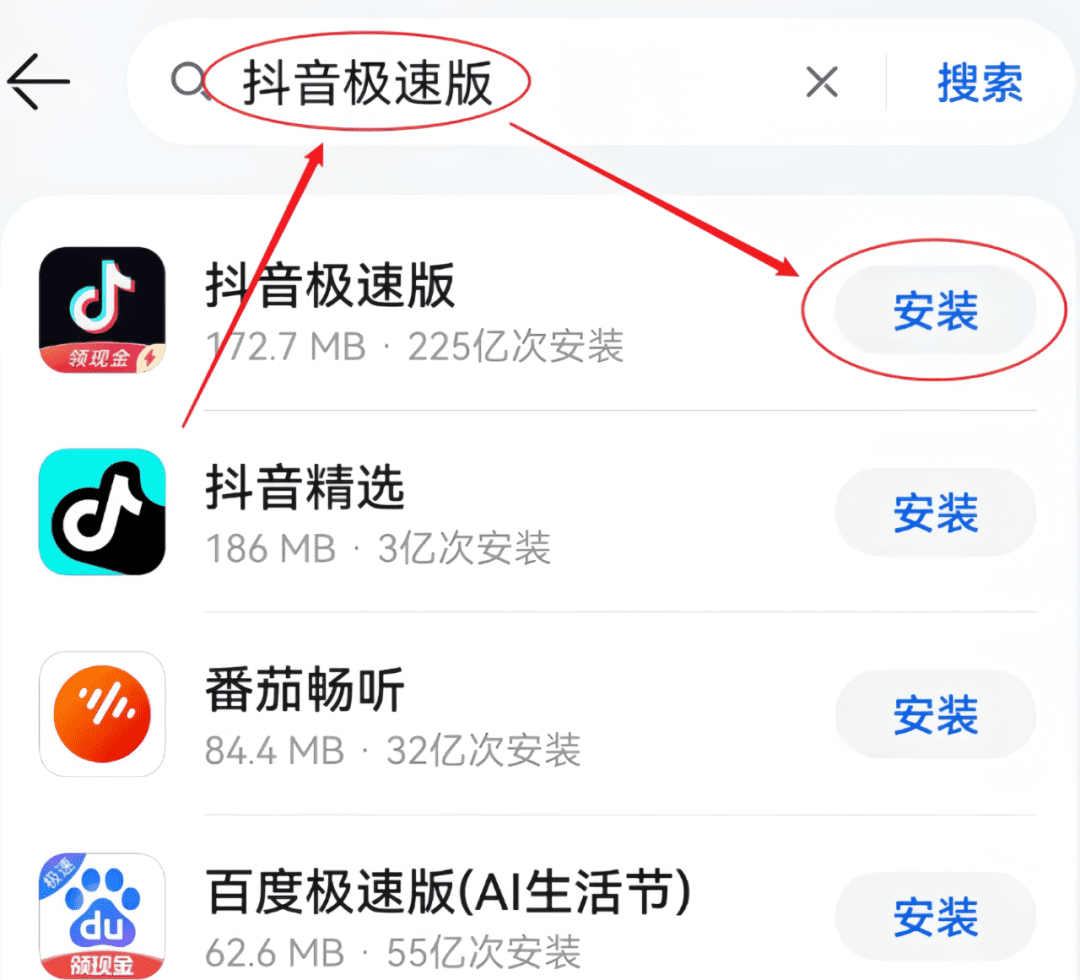Install 抖音极速版
This screenshot has height=980, width=1080.
(x=935, y=312)
